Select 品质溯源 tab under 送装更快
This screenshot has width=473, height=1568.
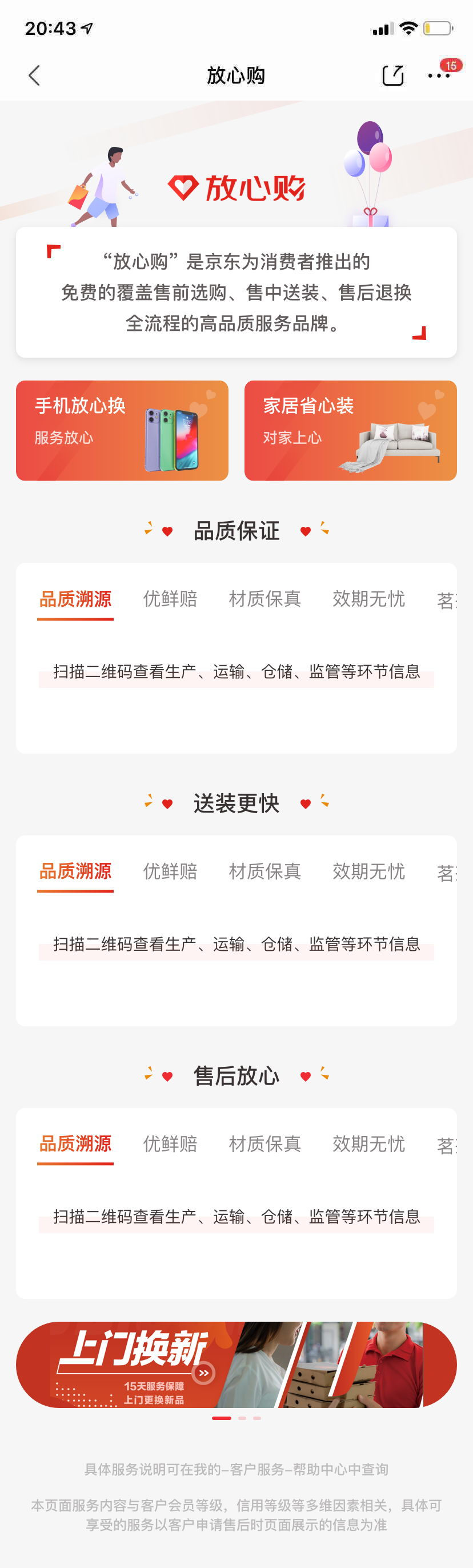[x=75, y=871]
